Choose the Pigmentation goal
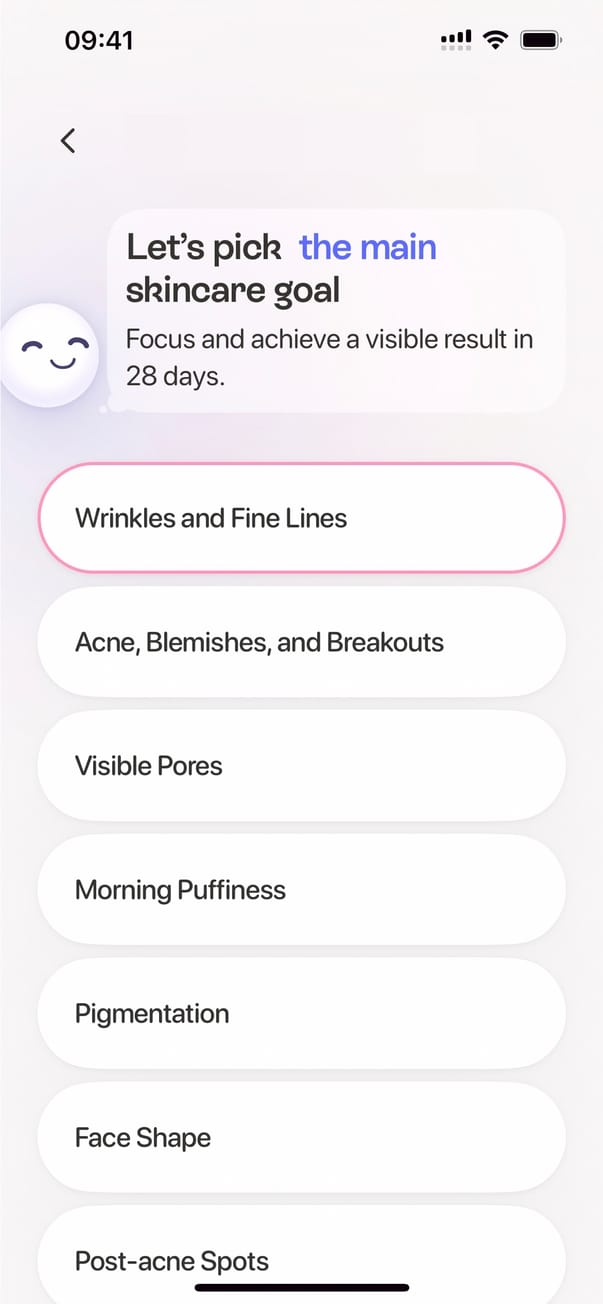603x1304 pixels. (301, 1014)
